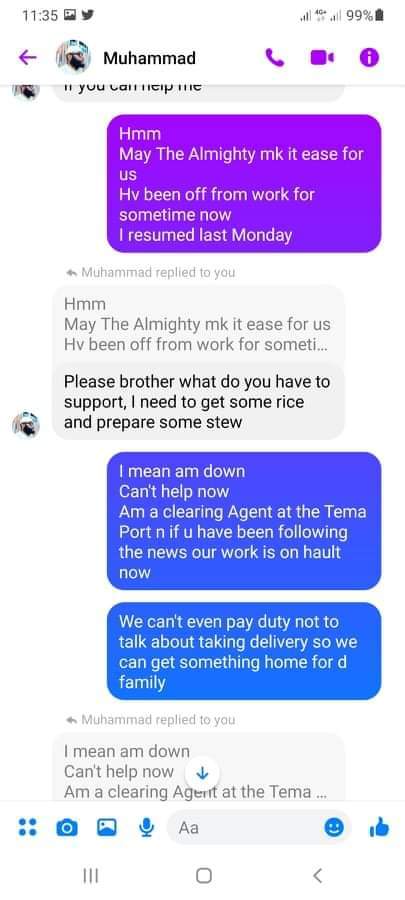Image resolution: width=405 pixels, height=900 pixels.
Task: Open the camera to take a photo
Action: pos(67,828)
